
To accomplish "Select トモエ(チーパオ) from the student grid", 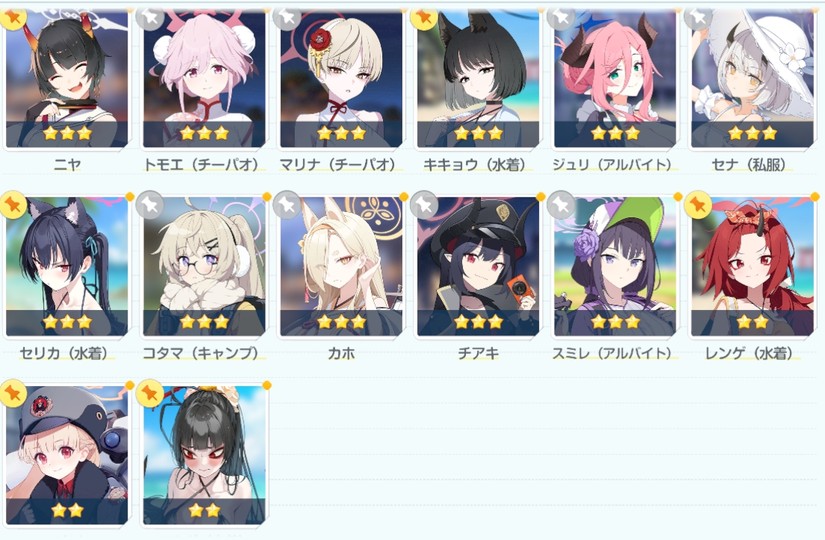I will point(204,75).
